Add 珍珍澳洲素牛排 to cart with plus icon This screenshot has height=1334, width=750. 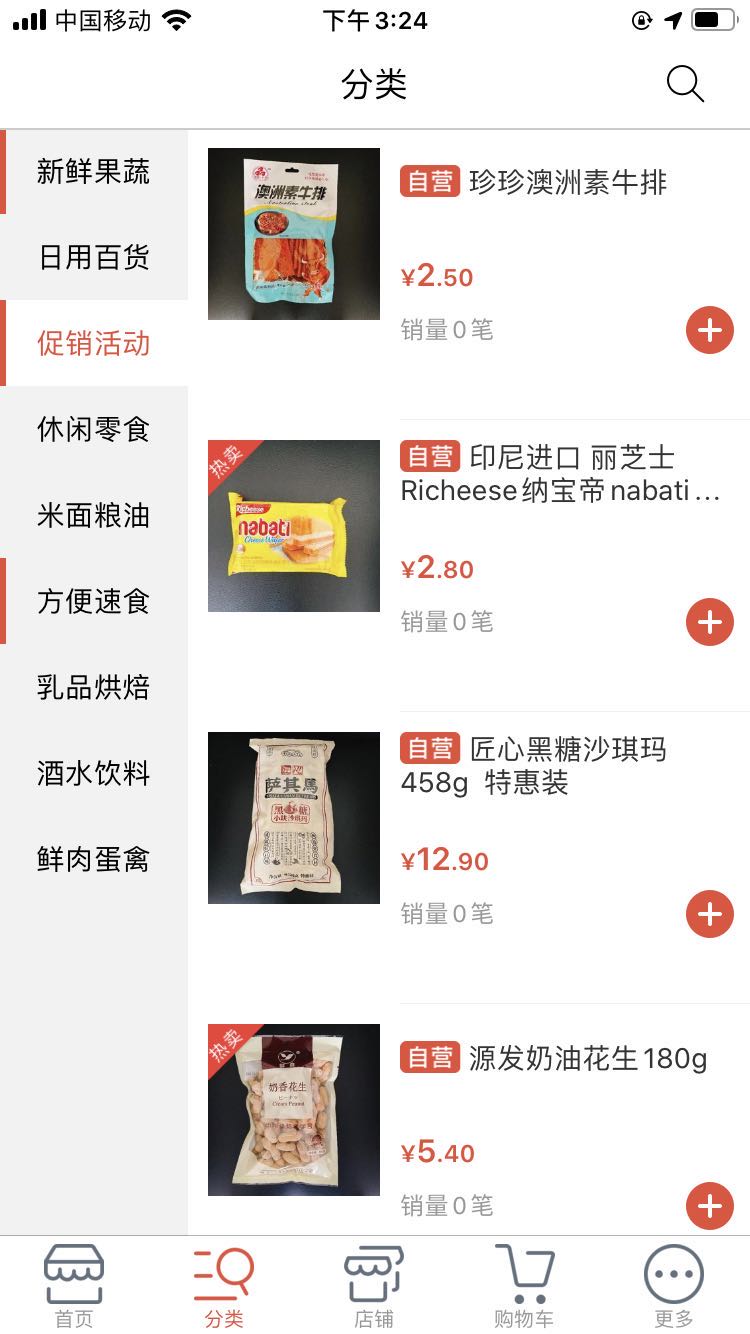pyautogui.click(x=709, y=330)
